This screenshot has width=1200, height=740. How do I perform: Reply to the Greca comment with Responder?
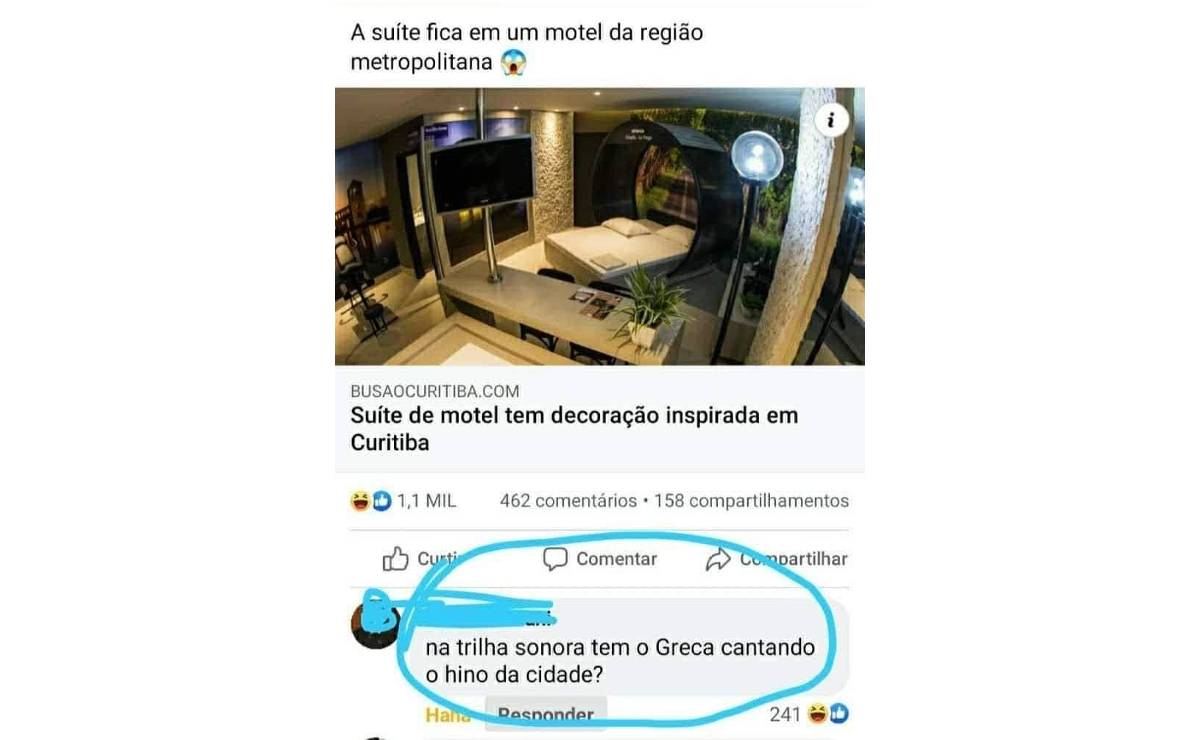pyautogui.click(x=545, y=714)
